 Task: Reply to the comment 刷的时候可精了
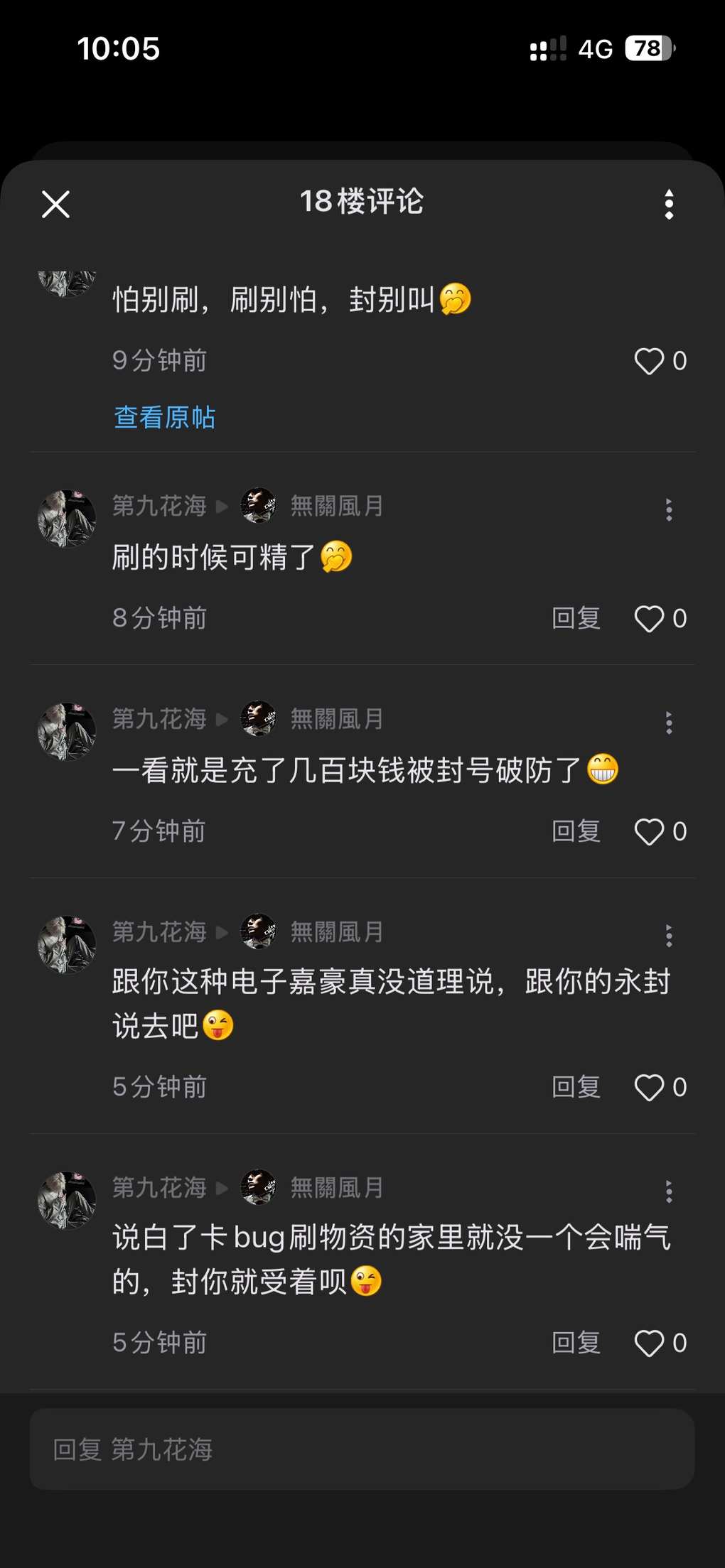point(576,618)
